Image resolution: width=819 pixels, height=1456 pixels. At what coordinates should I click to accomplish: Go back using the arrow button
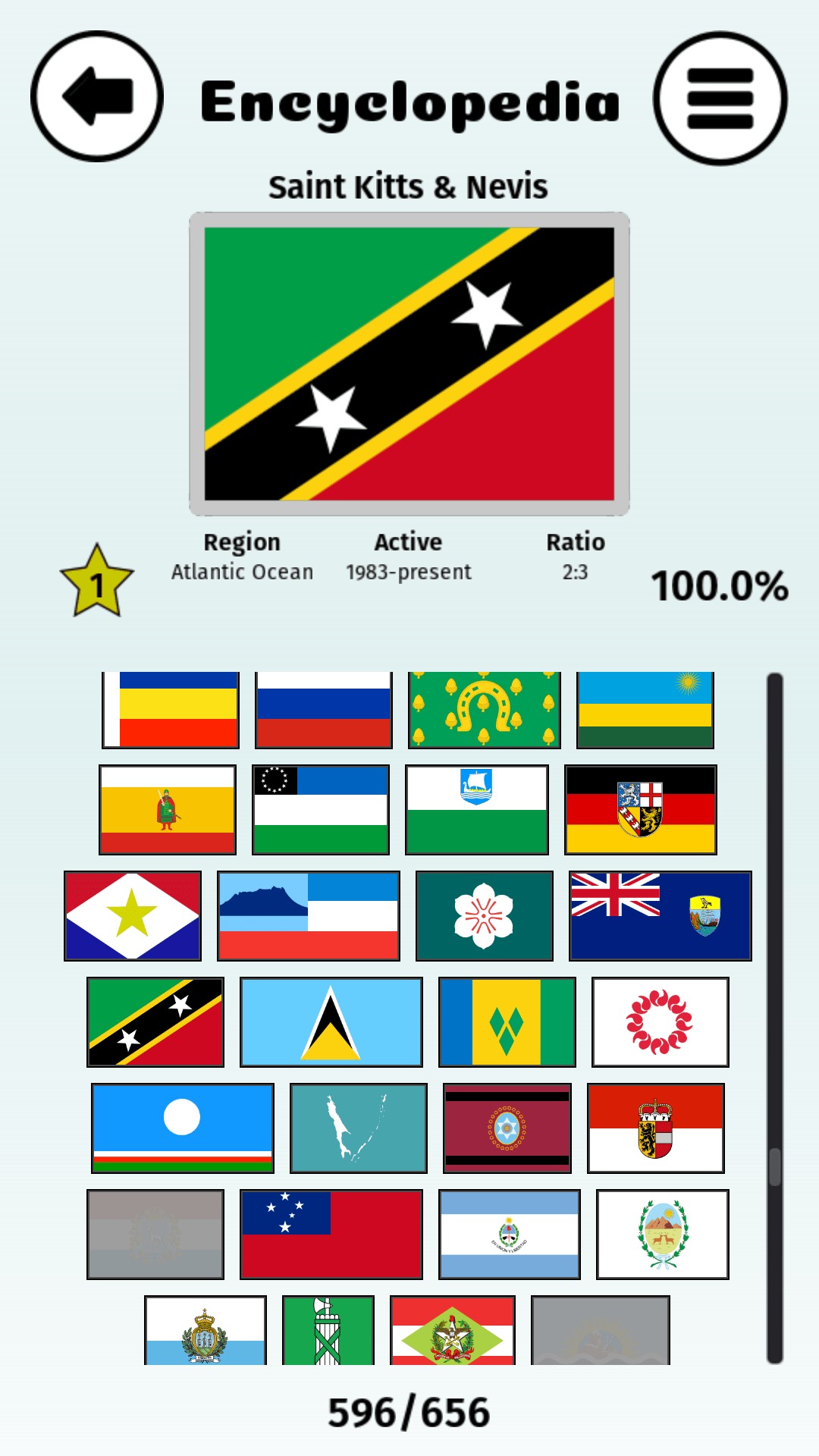click(x=97, y=96)
